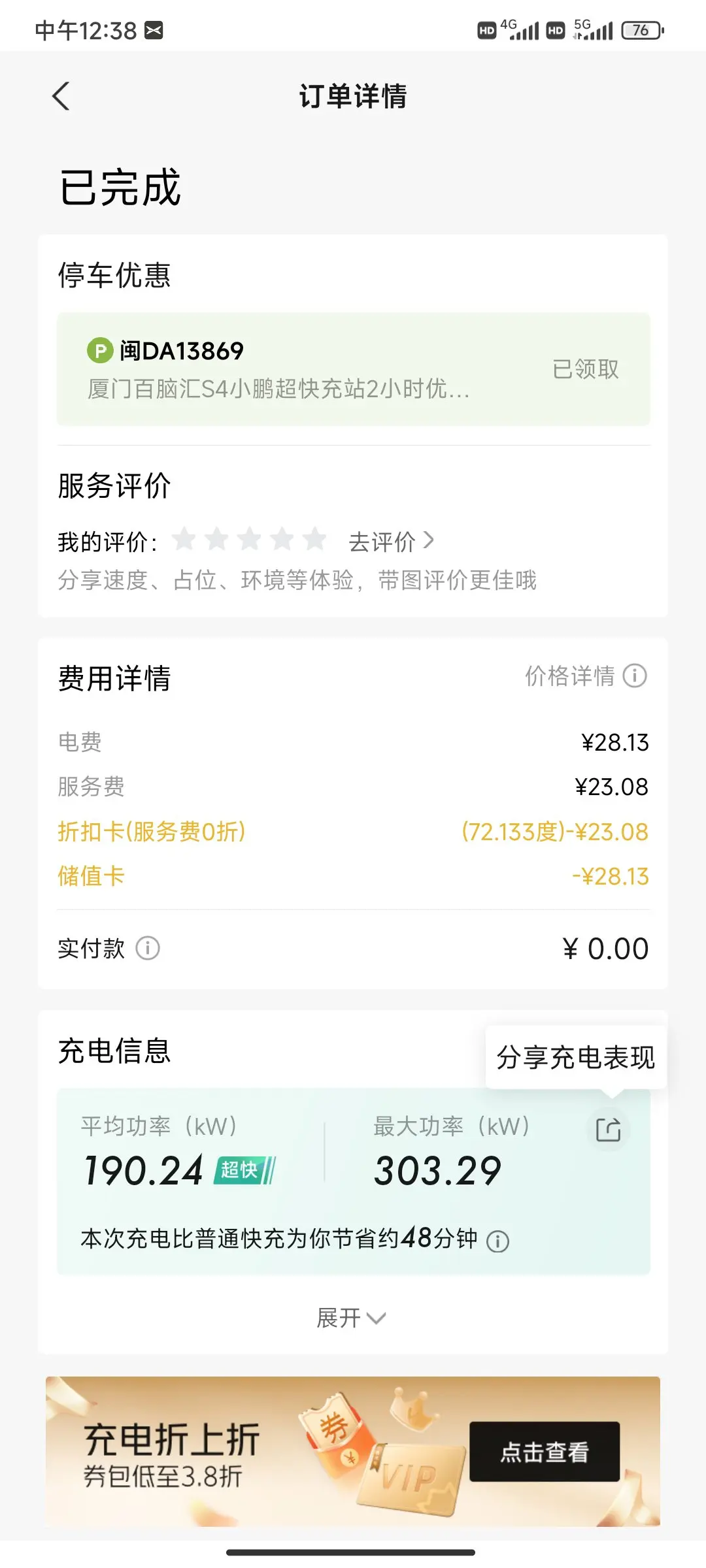Screen dimensions: 706x1568
Task: Open 价格详情 info
Action: tap(586, 676)
